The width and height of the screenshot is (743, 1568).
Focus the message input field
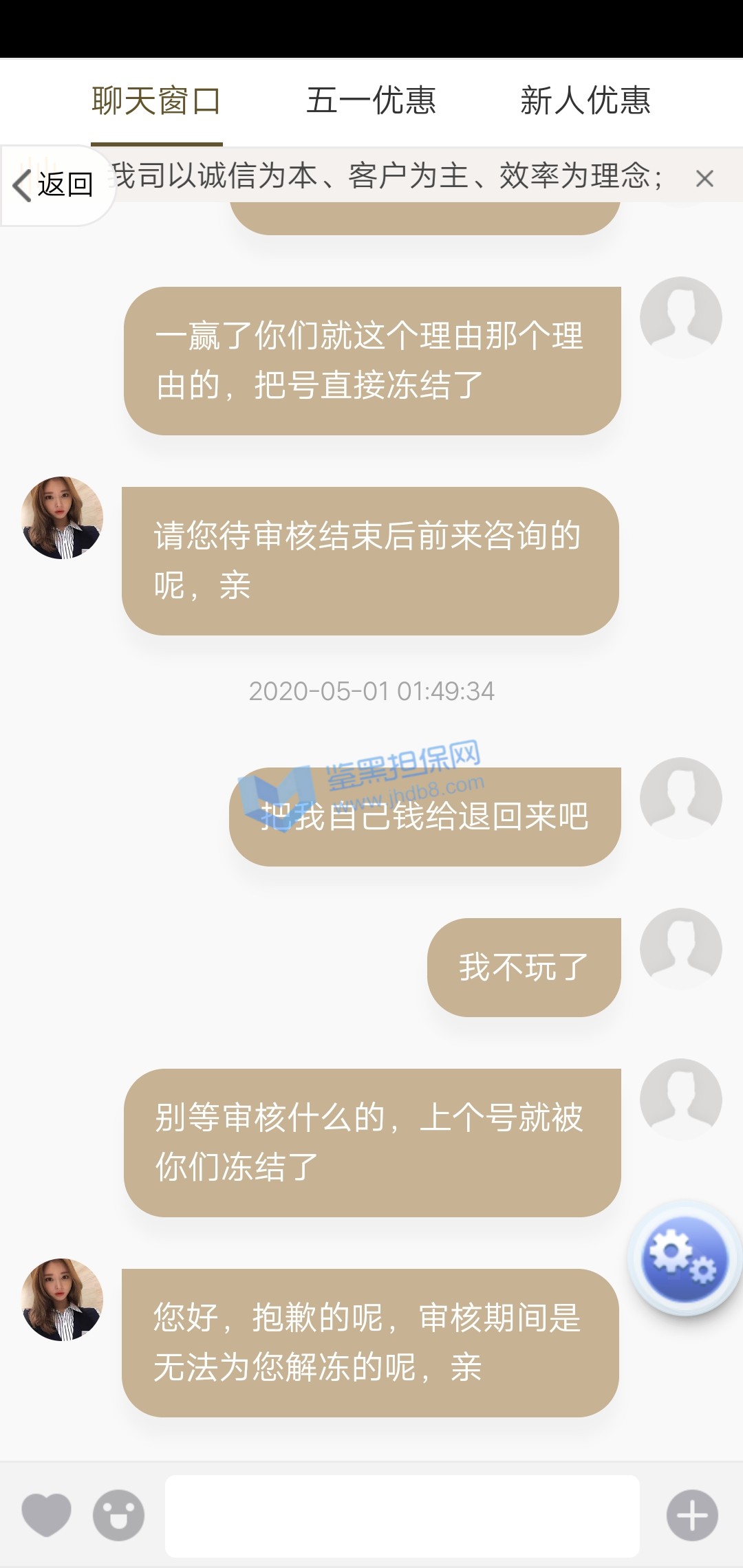[x=402, y=1516]
